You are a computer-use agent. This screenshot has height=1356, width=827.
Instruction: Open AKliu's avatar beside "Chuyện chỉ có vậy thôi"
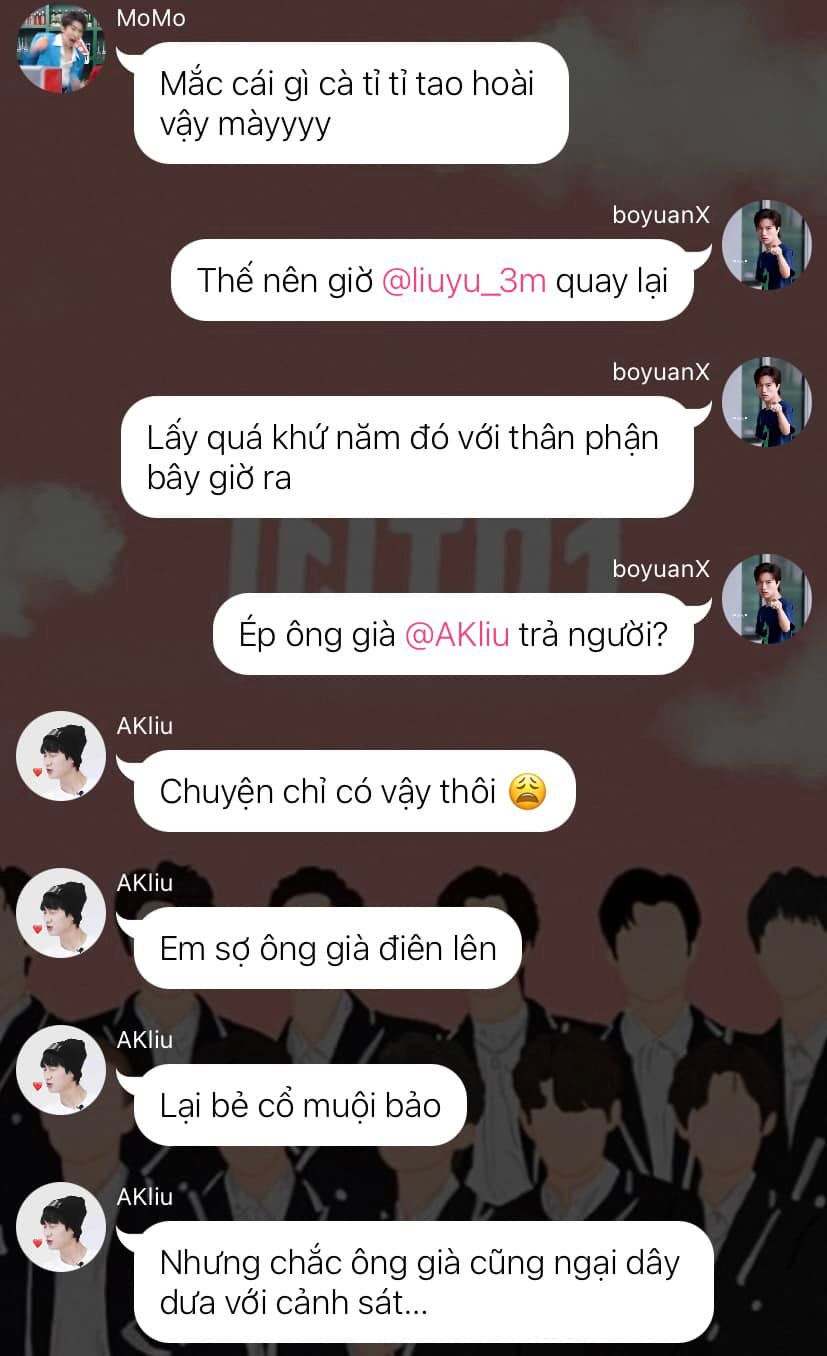click(x=61, y=756)
